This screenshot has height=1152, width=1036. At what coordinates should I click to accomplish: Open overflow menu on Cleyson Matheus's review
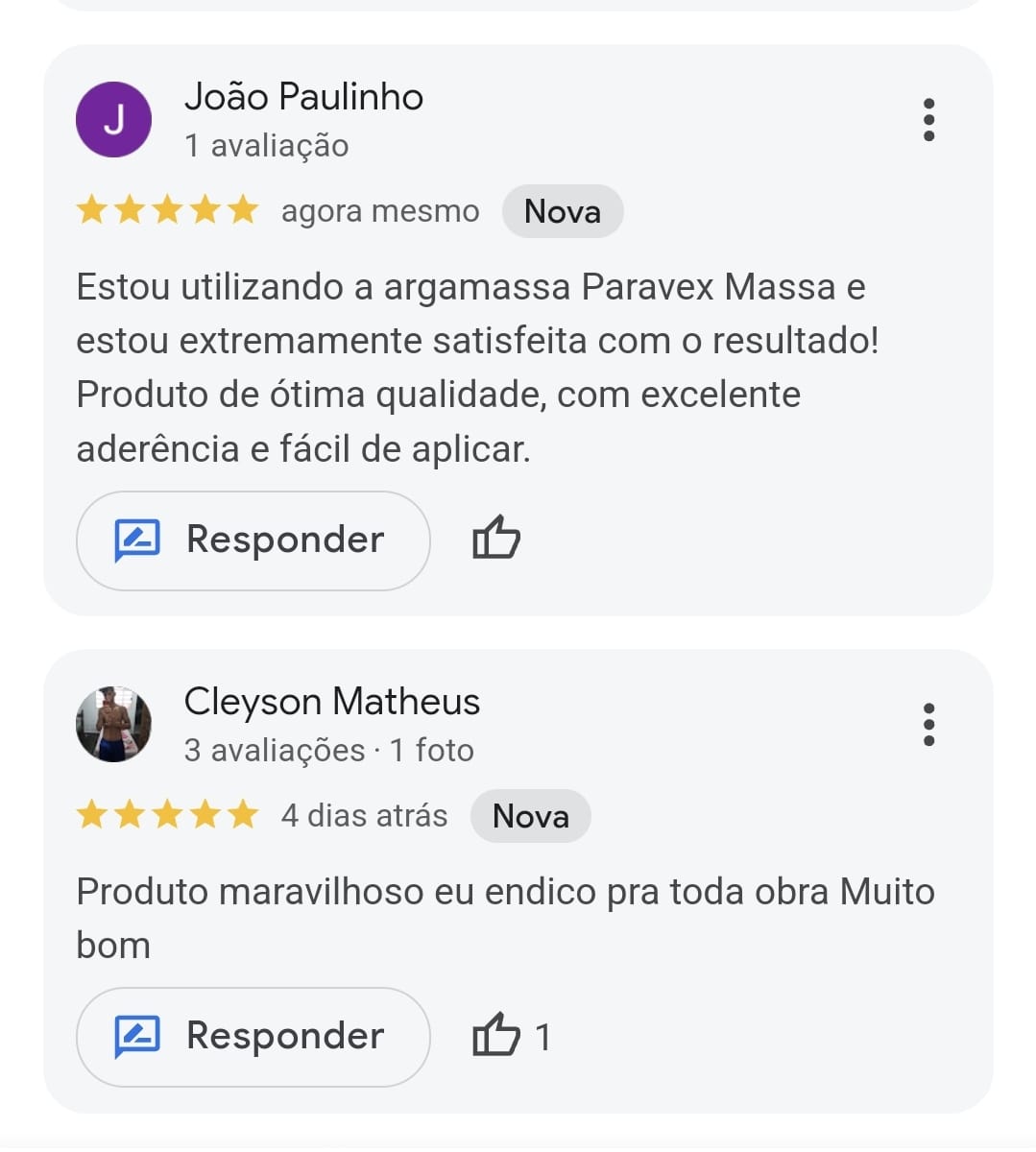coord(928,725)
